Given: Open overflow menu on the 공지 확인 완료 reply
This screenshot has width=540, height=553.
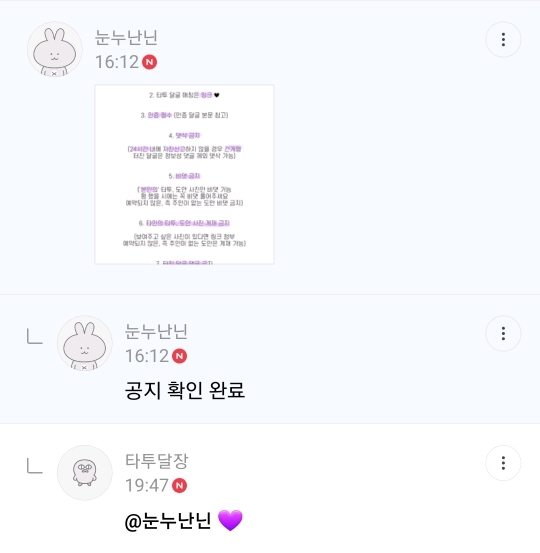Looking at the screenshot, I should [503, 333].
